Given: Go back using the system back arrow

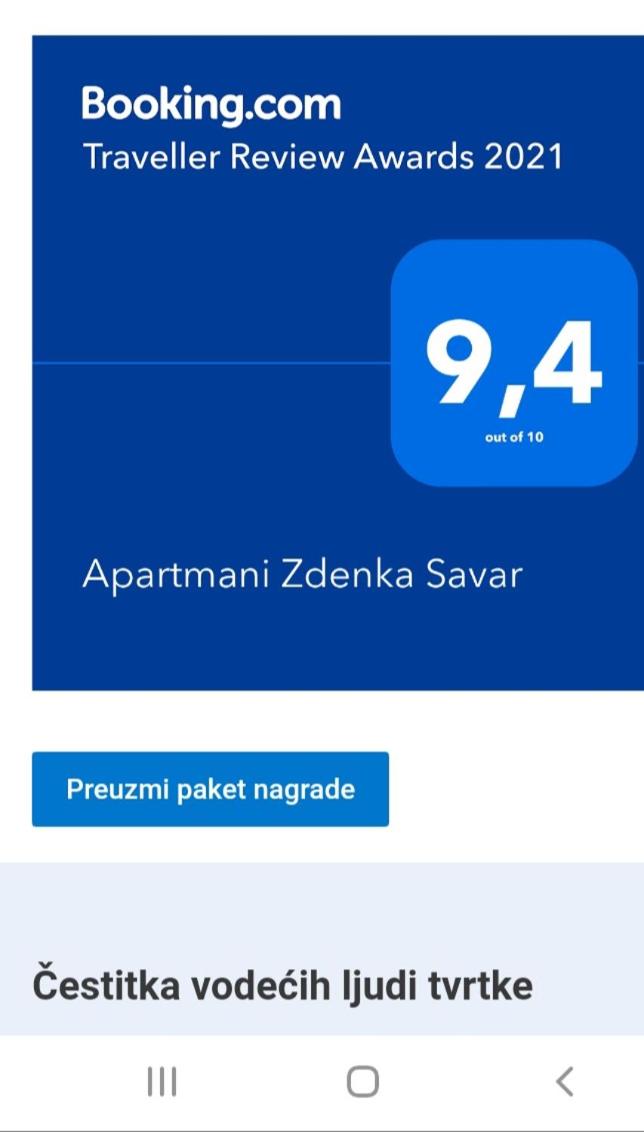Looking at the screenshot, I should (564, 1081).
